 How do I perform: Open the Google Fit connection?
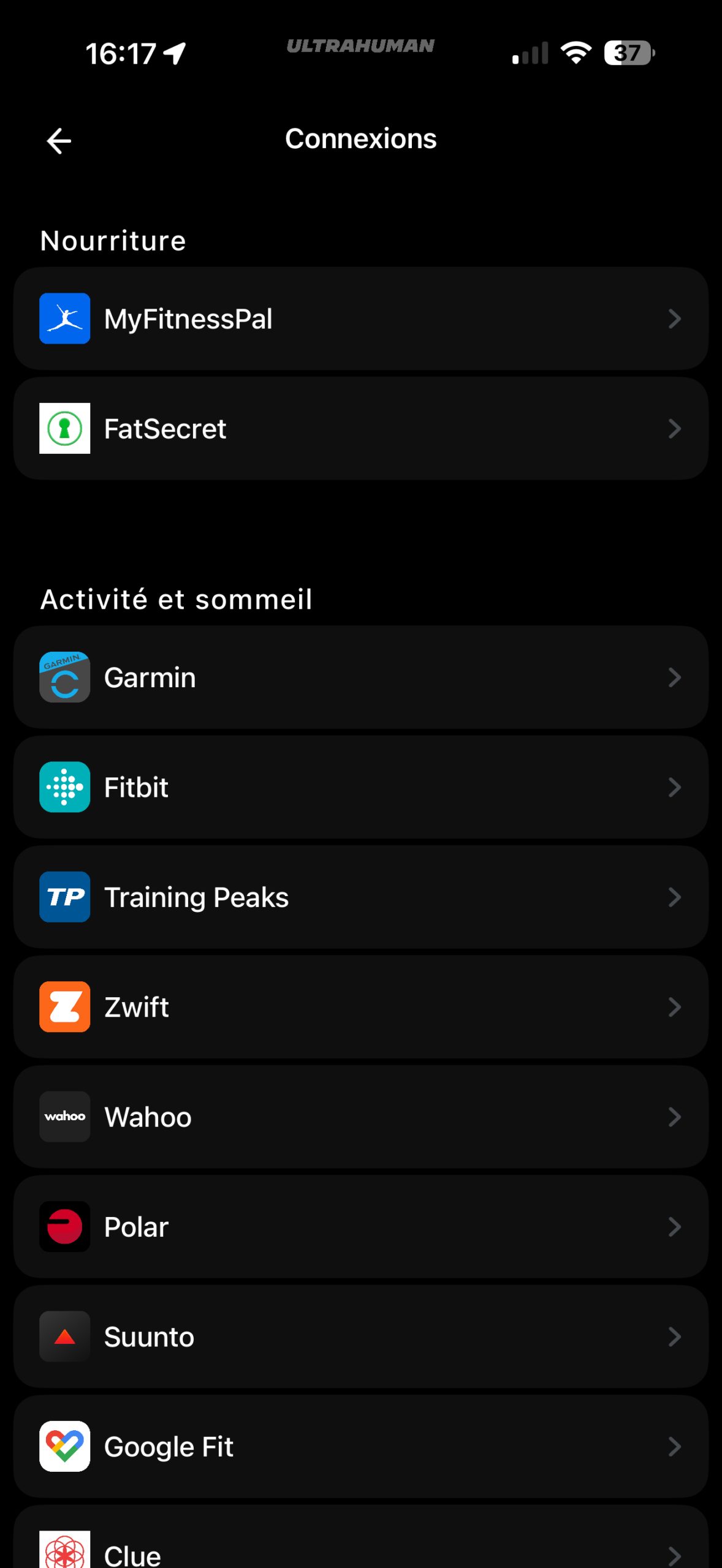(x=360, y=1447)
